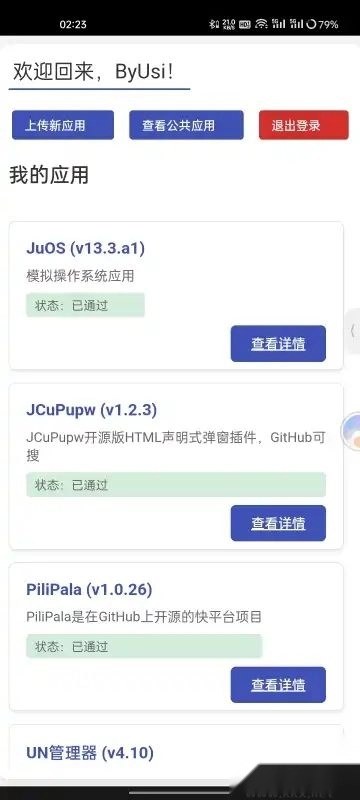This screenshot has height=800, width=360.
Task: Open 查看详情 for JCuPupw
Action: (x=278, y=523)
